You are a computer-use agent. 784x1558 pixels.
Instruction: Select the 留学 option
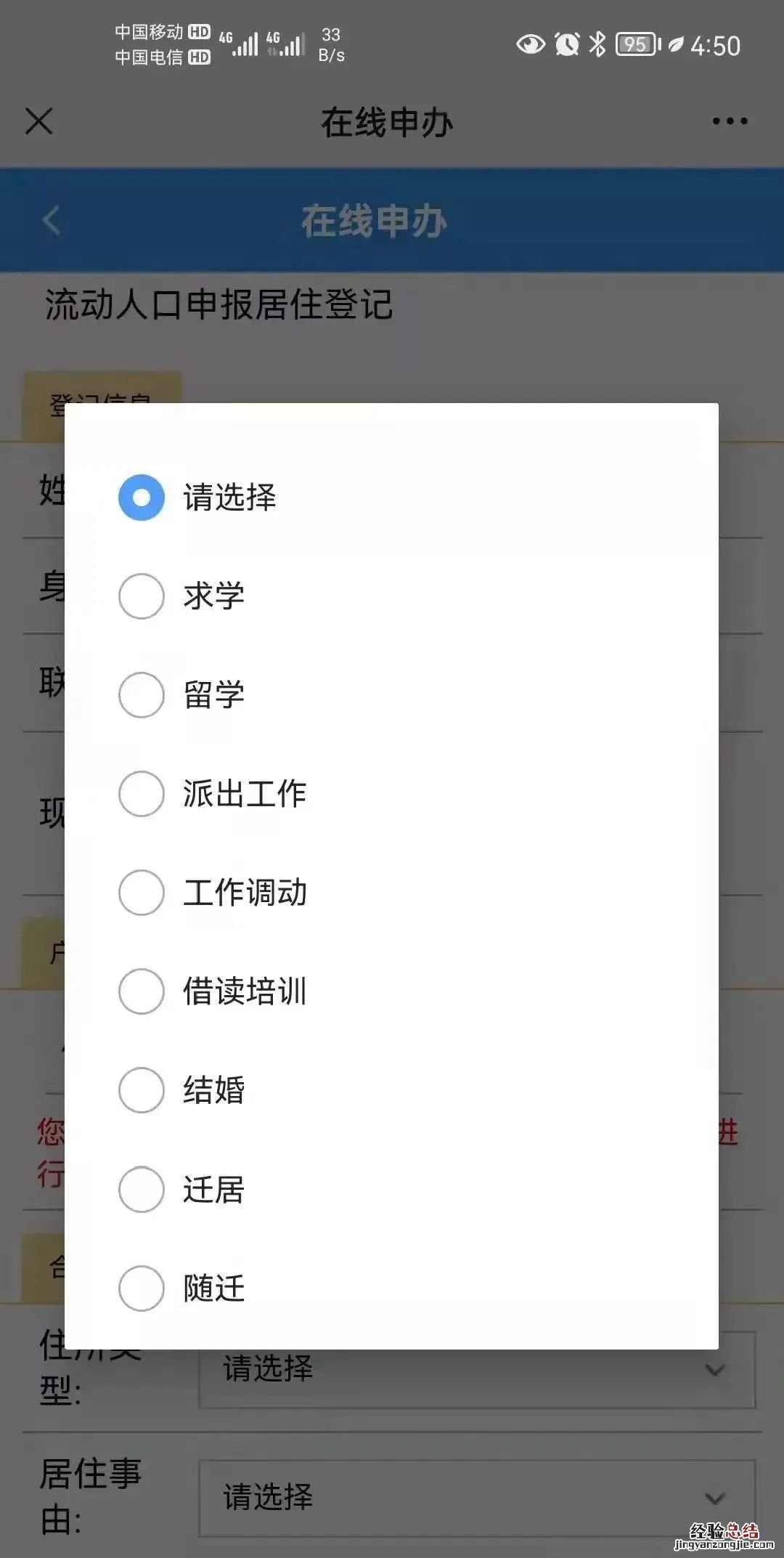click(x=142, y=695)
